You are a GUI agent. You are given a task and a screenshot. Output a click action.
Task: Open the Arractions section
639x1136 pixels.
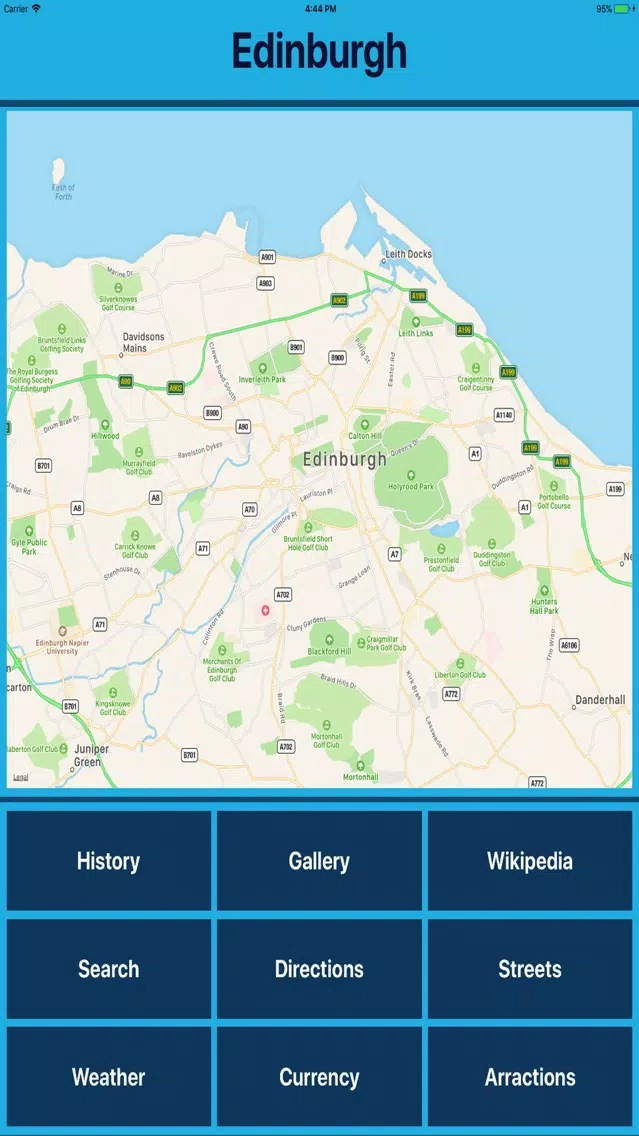click(x=530, y=1077)
